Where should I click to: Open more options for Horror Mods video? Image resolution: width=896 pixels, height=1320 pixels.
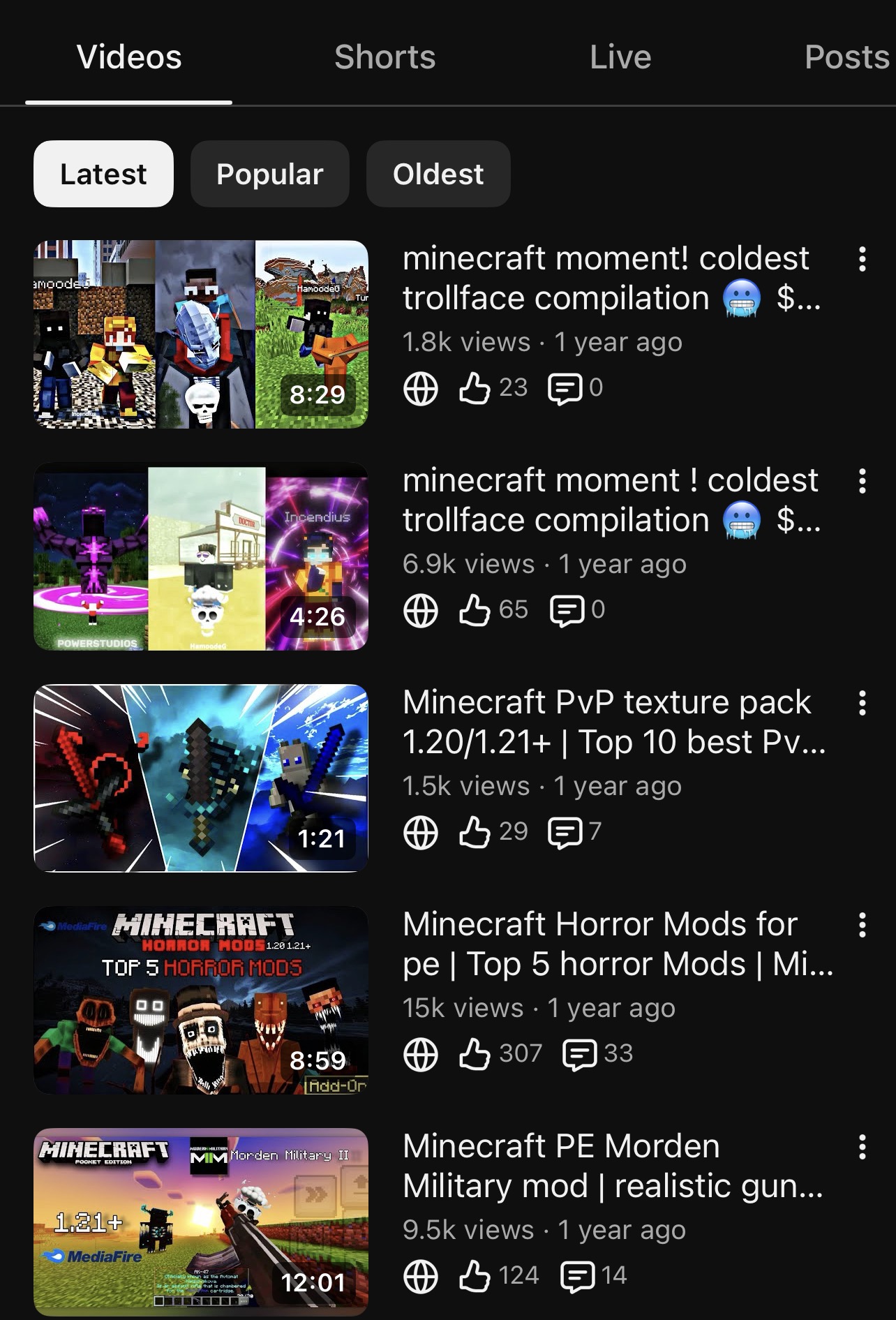pyautogui.click(x=863, y=925)
